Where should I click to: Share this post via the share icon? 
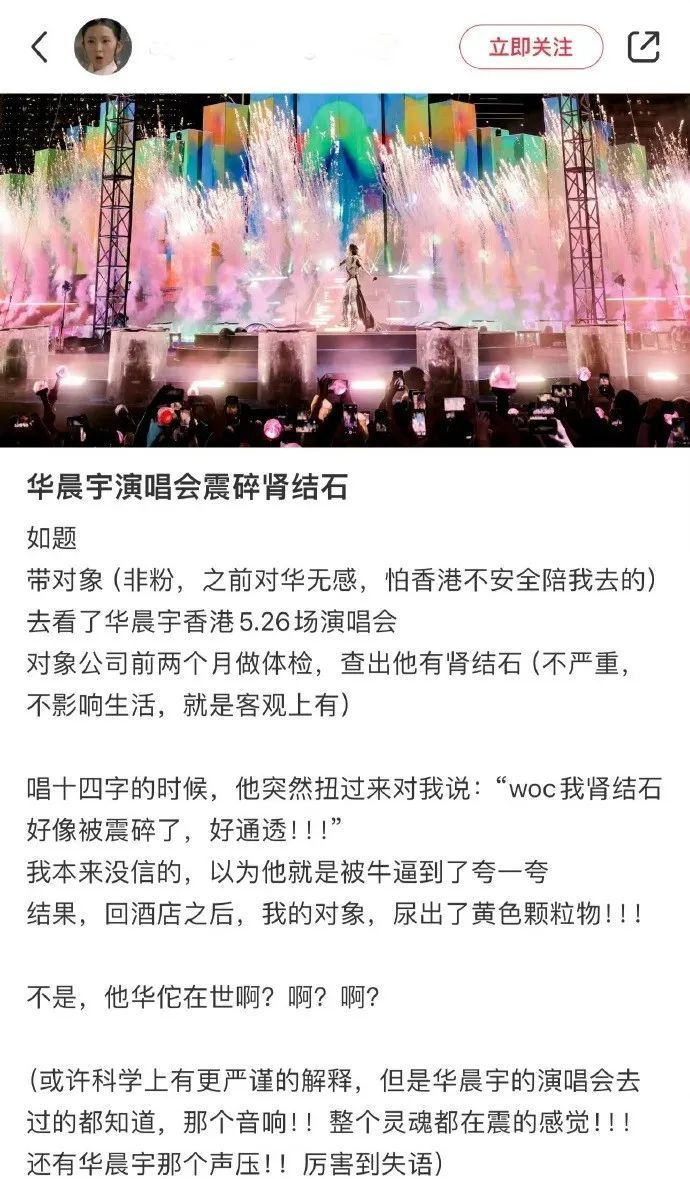point(643,47)
